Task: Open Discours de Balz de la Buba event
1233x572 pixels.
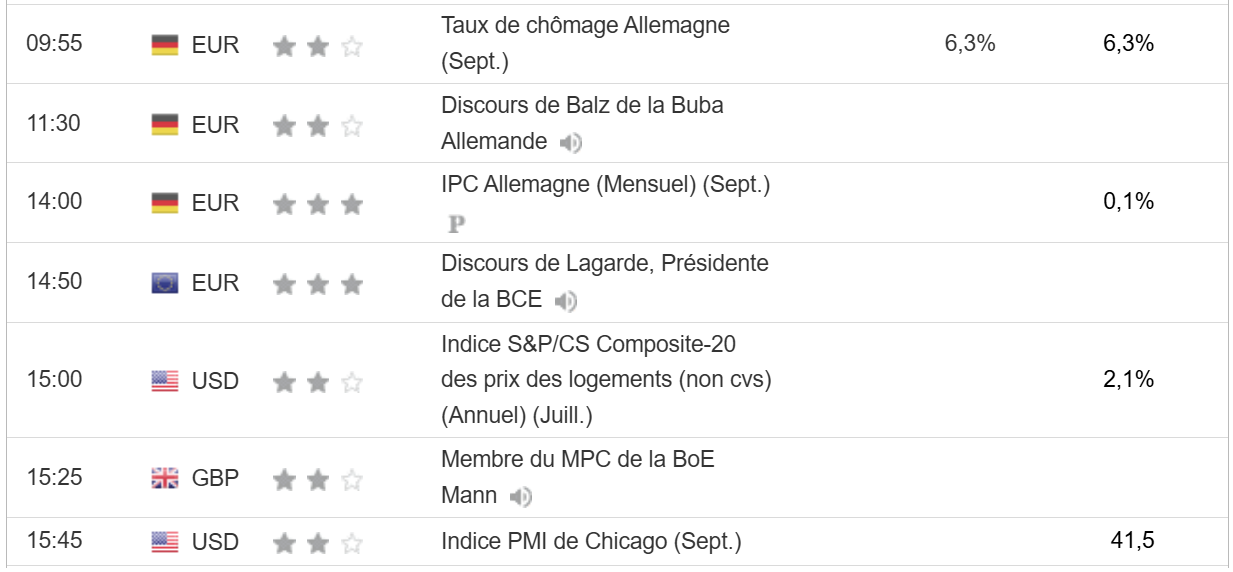Action: pos(581,105)
